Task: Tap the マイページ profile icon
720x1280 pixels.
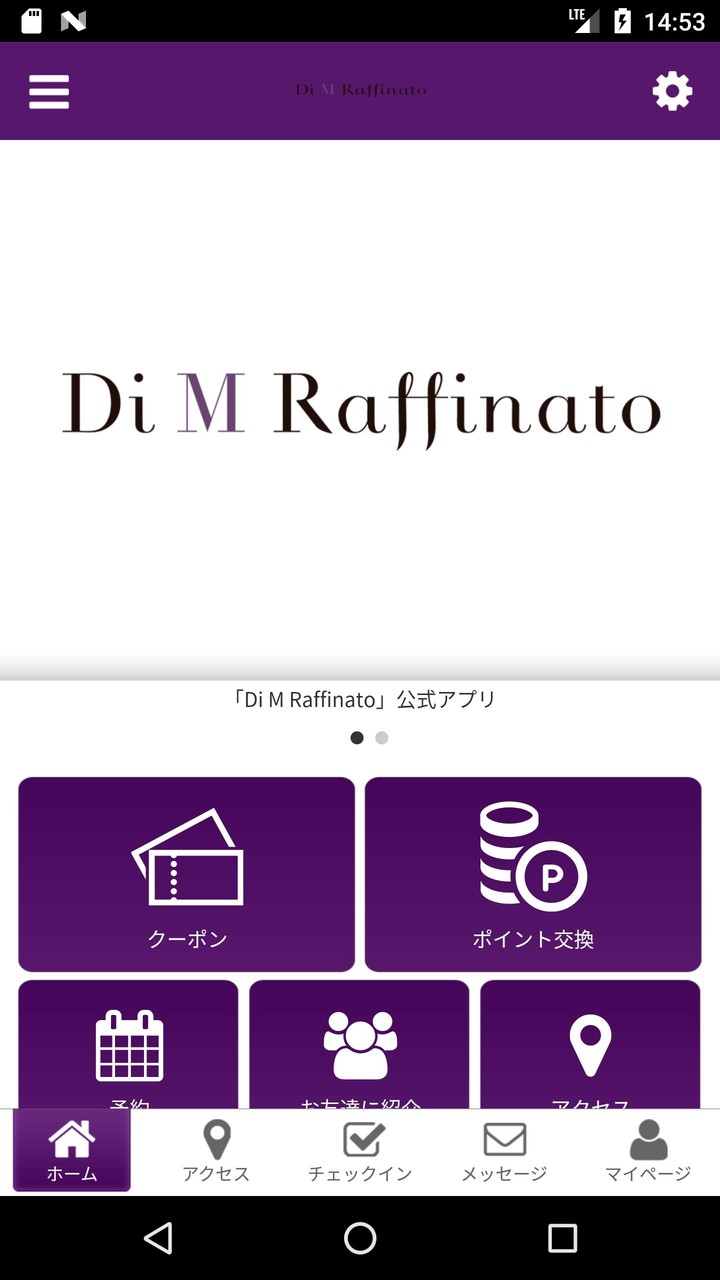Action: (648, 1140)
